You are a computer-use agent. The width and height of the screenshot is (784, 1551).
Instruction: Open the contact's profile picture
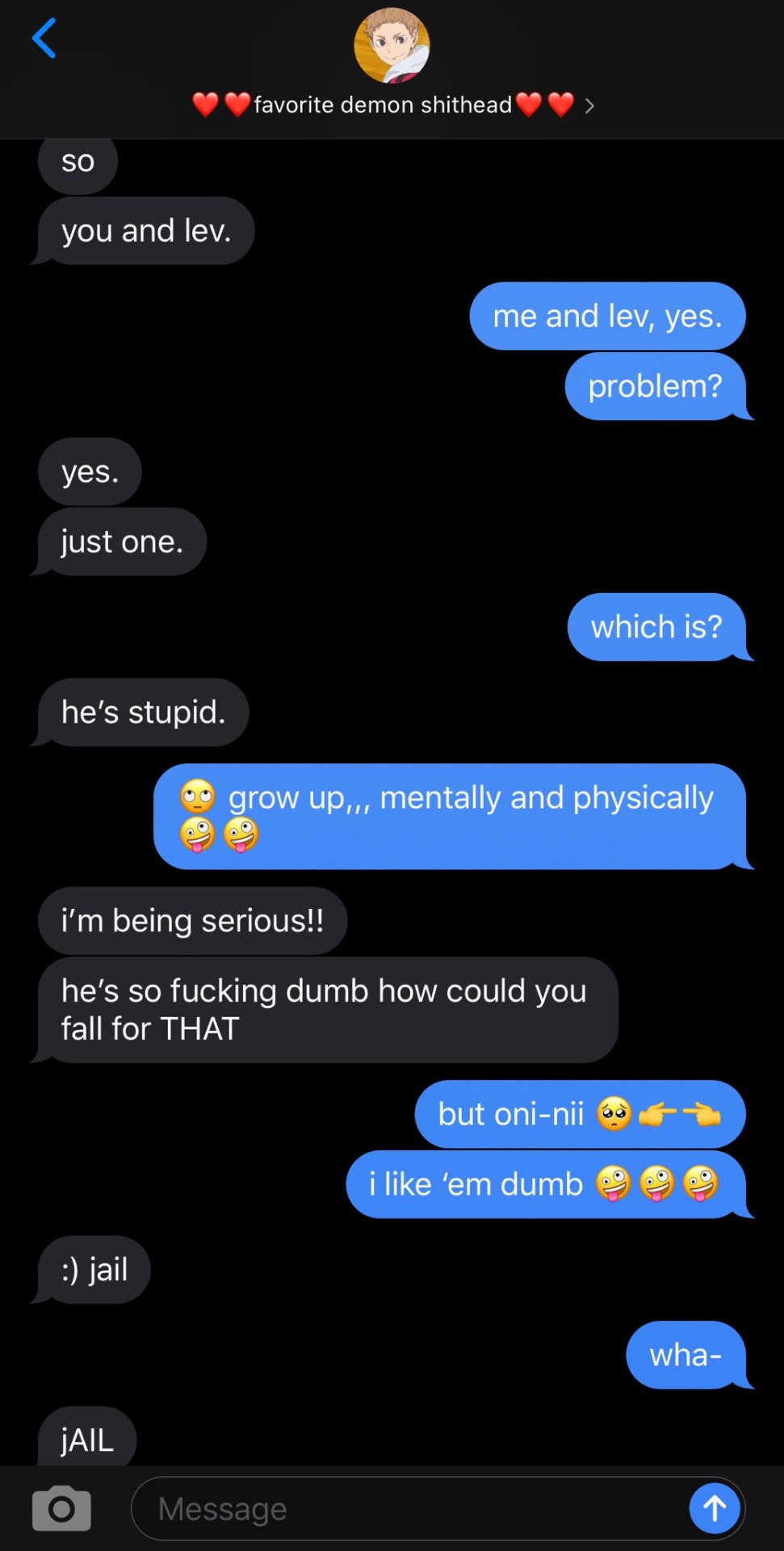[392, 45]
